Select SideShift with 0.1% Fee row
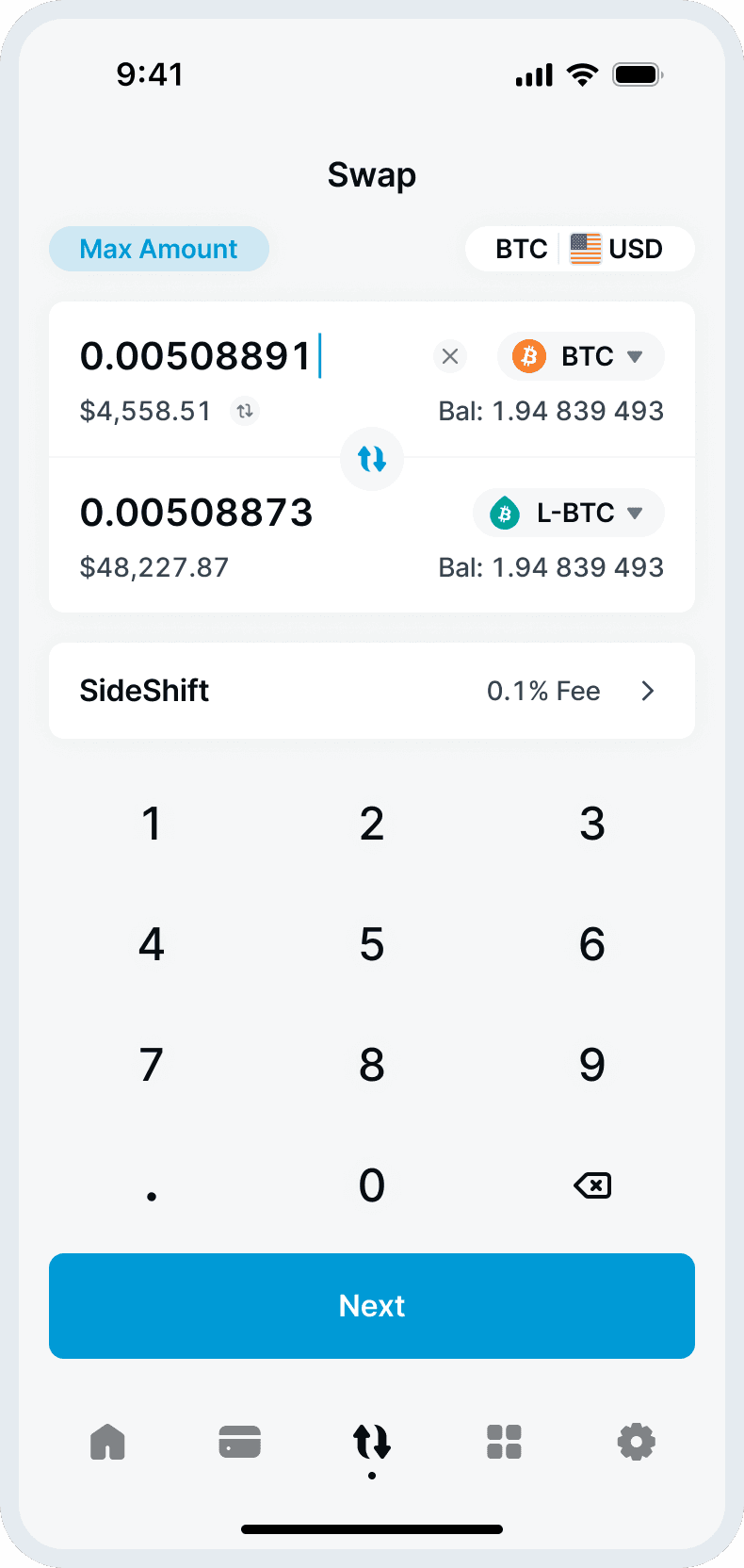The height and width of the screenshot is (1568, 744). click(x=371, y=691)
